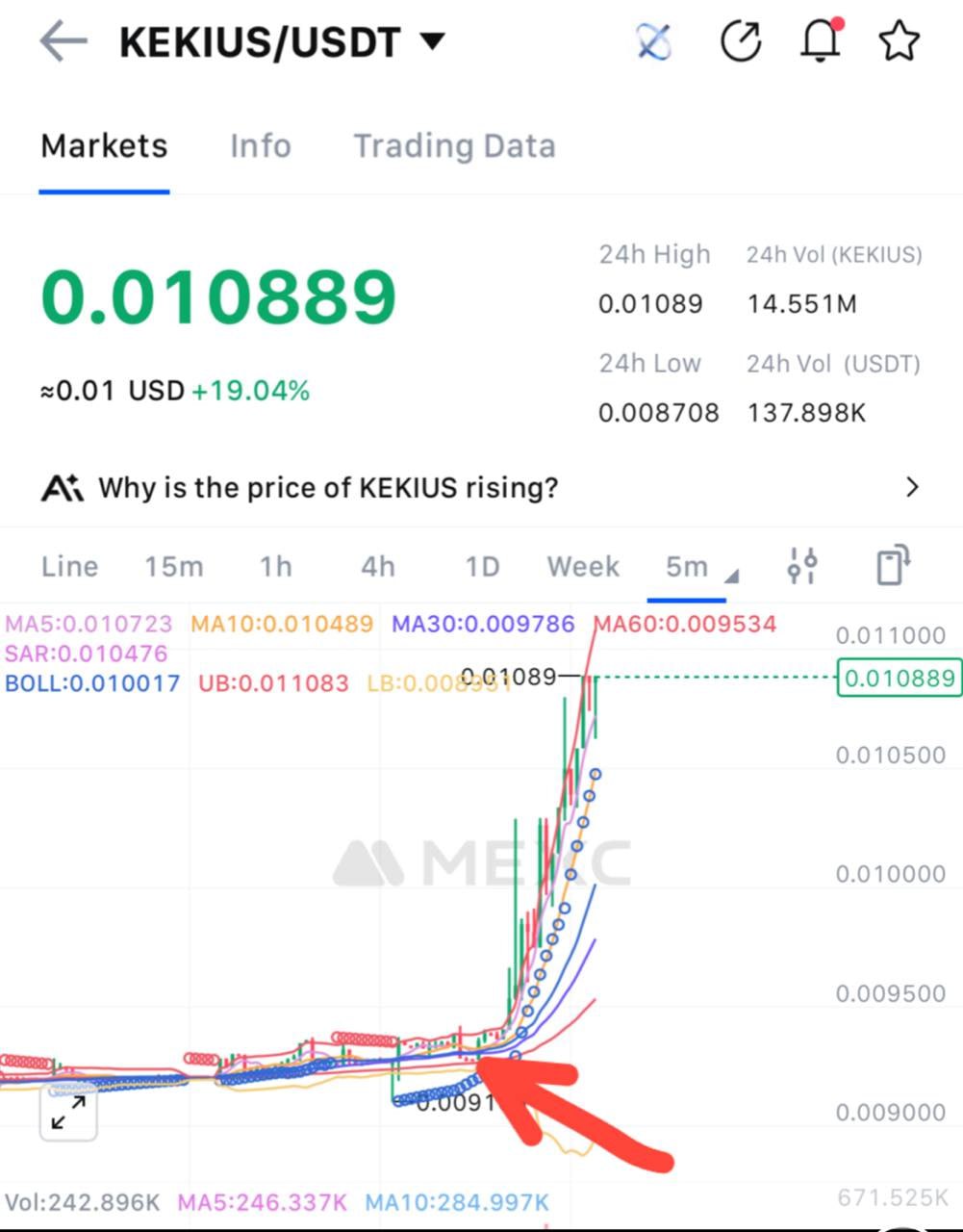Tap the rotate screen icon beside chart settings
The image size is (963, 1232).
[893, 566]
